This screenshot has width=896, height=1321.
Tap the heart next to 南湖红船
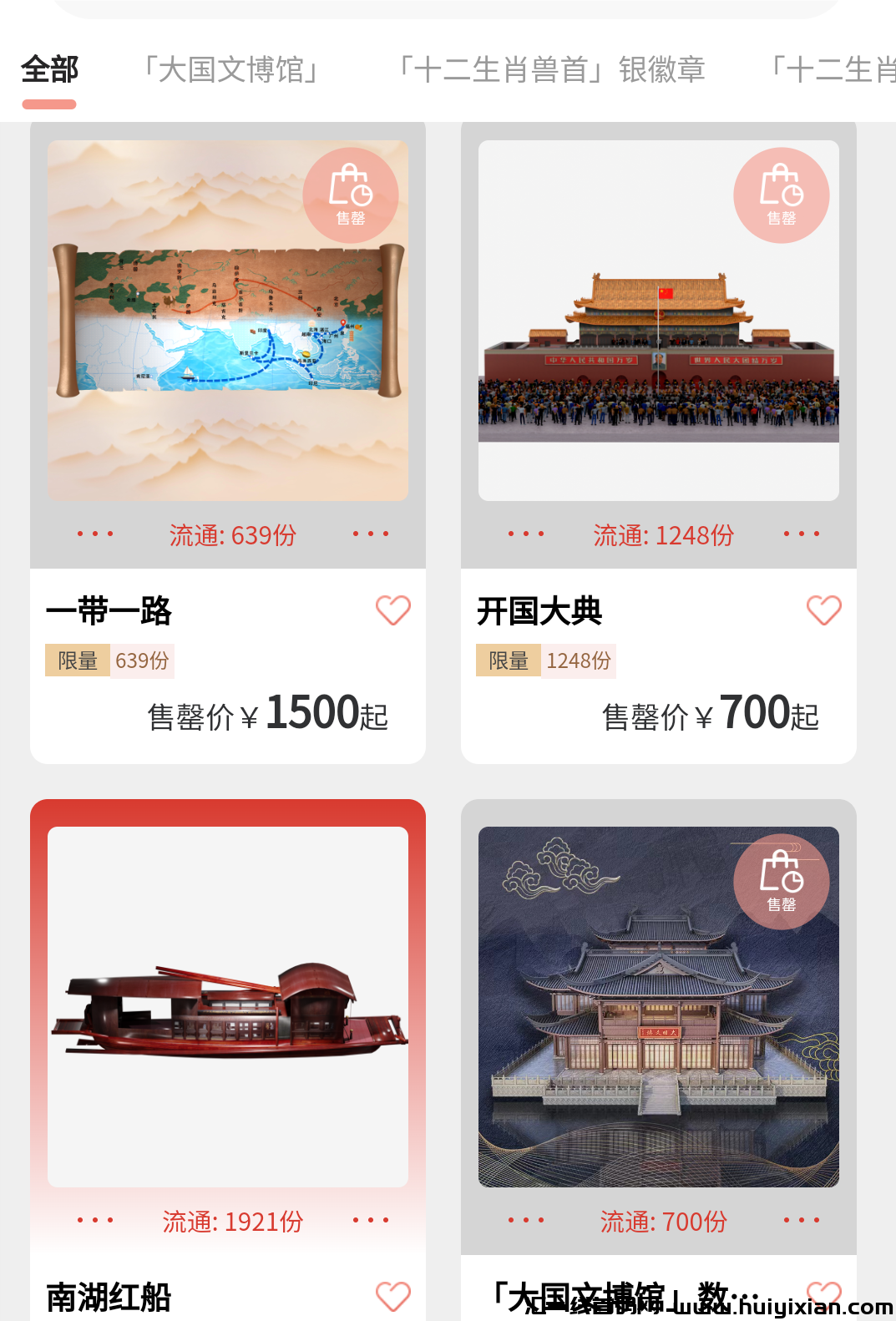pyautogui.click(x=392, y=1296)
